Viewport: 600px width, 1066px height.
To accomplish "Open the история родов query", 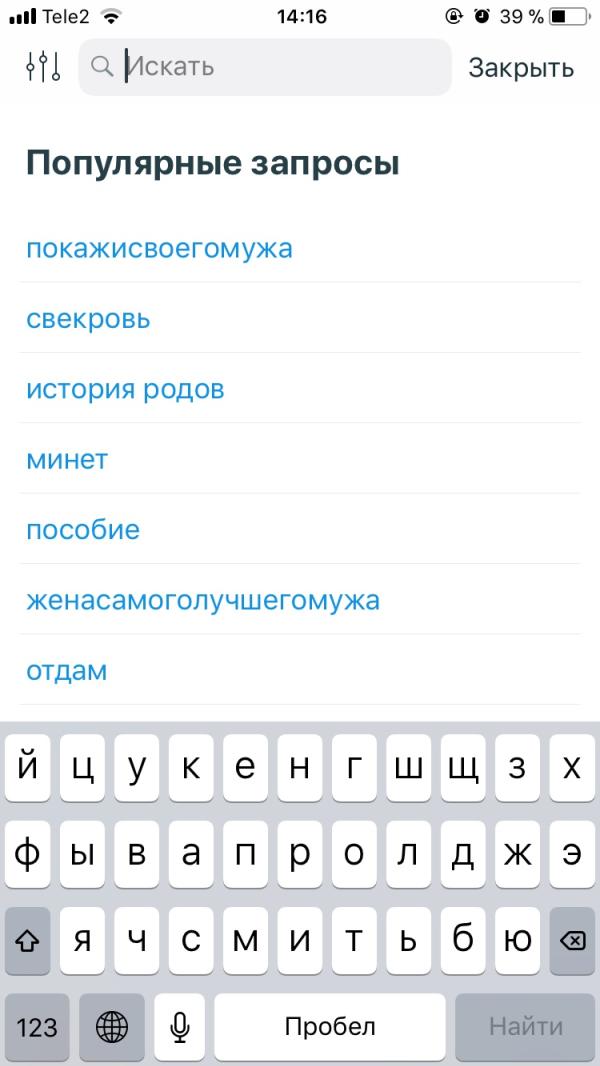I will [125, 388].
